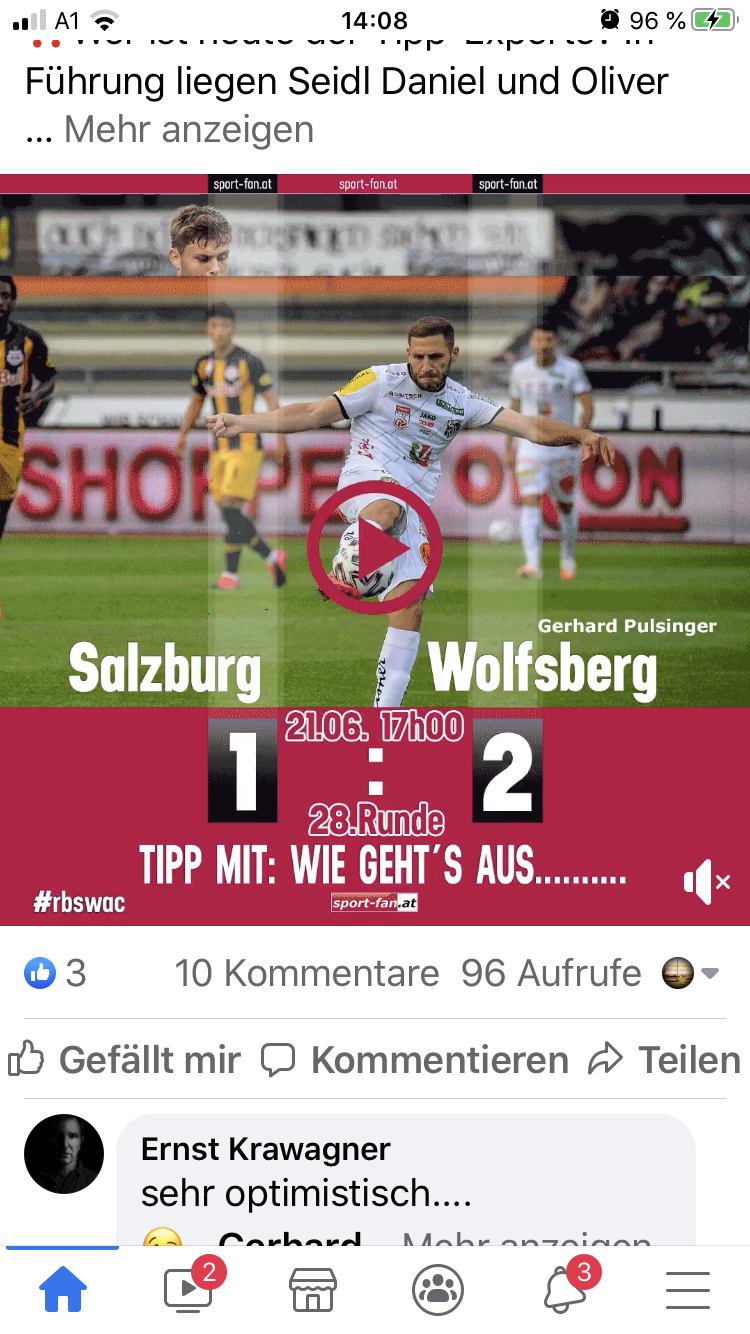This screenshot has height=1334, width=750.
Task: Switch to the Groups tab
Action: 438,1290
